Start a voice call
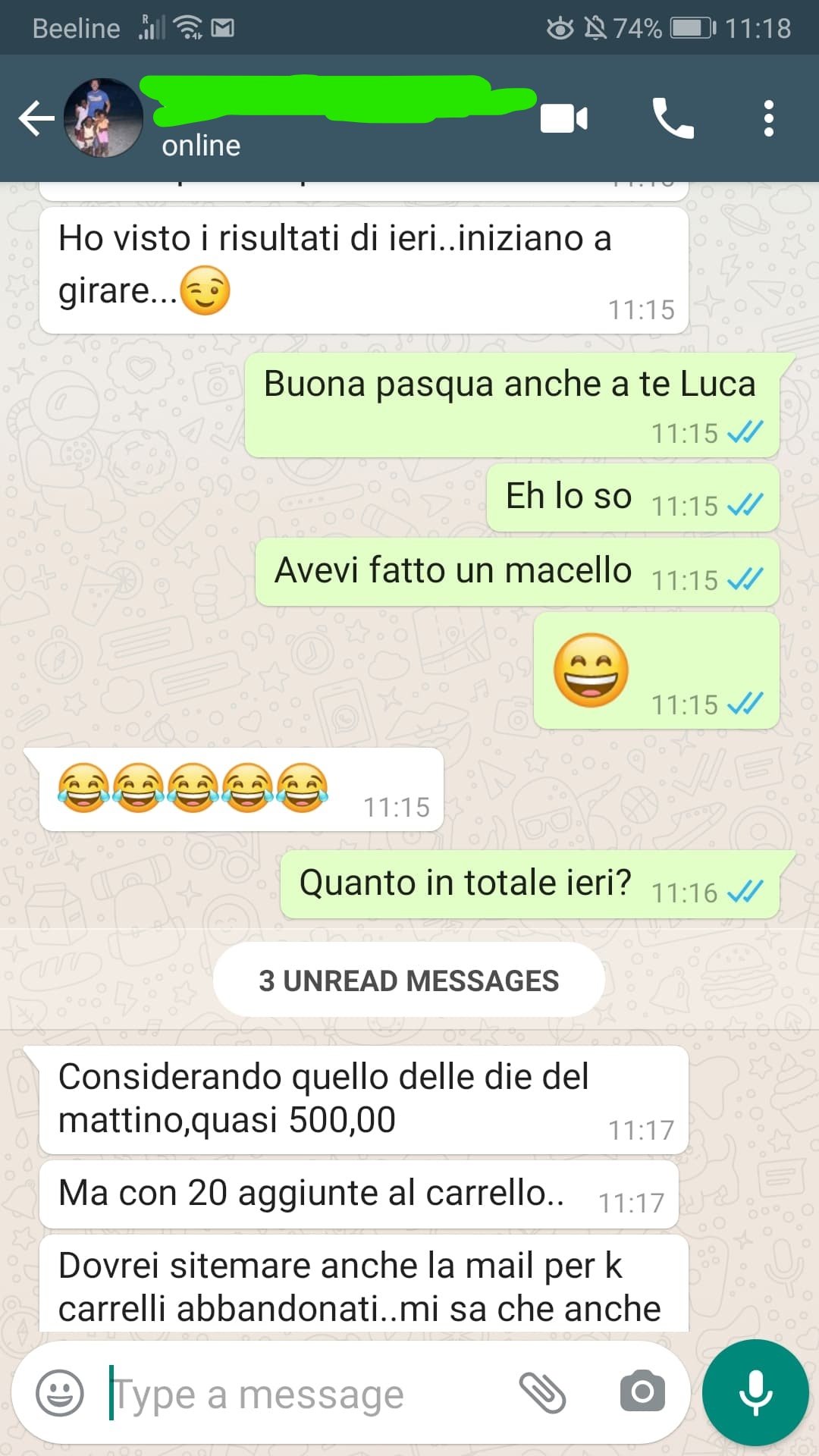 coord(673,119)
